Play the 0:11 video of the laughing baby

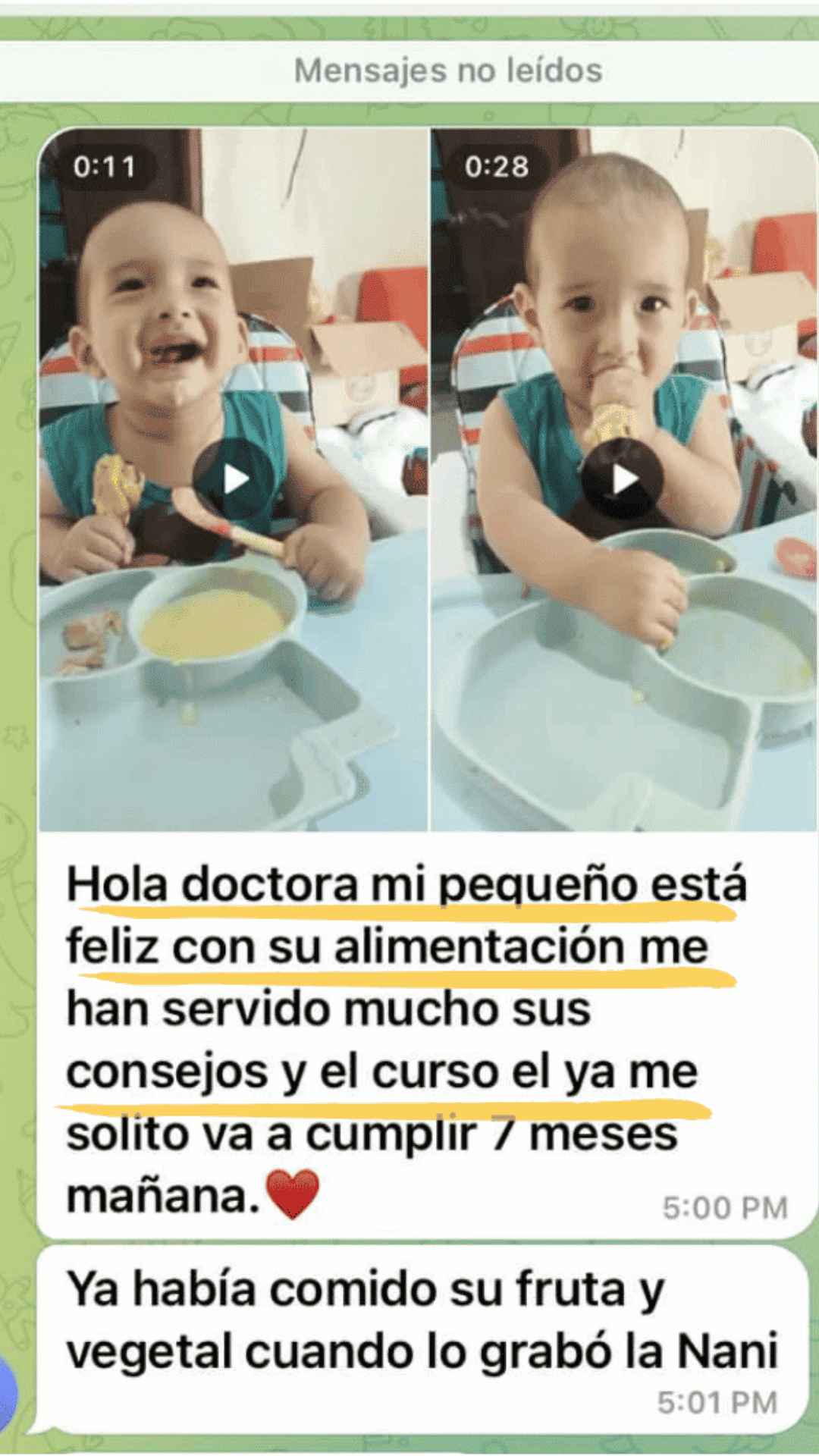tap(234, 479)
